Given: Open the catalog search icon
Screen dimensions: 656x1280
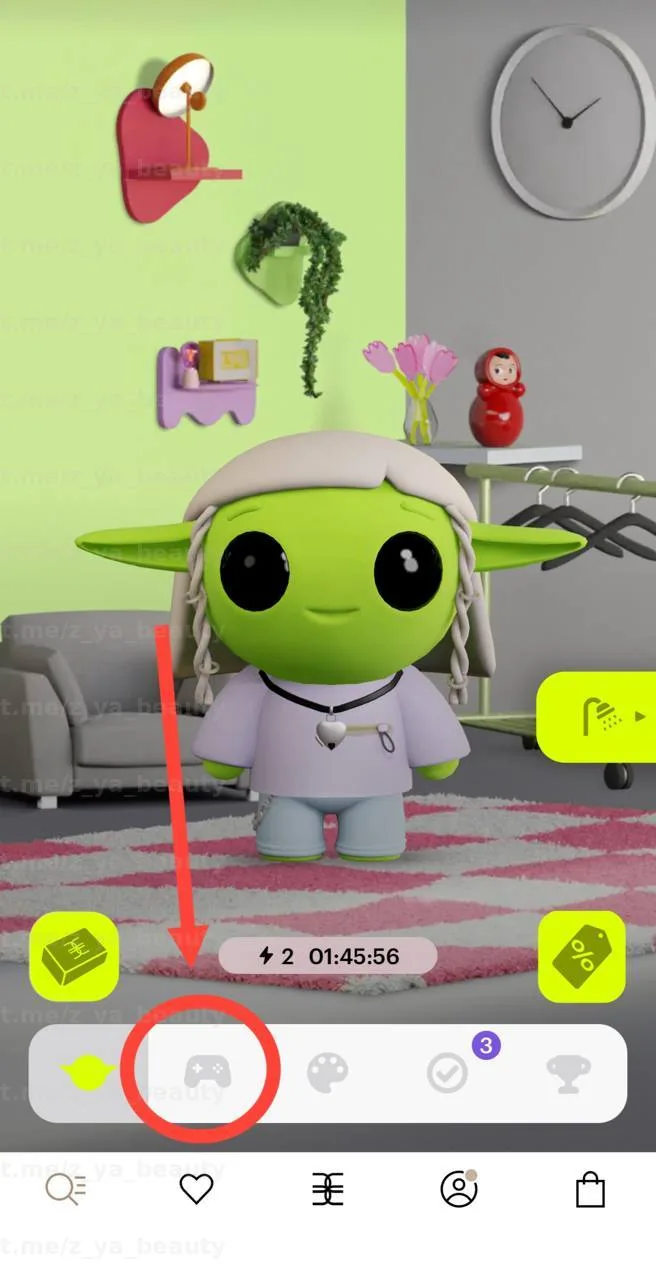Looking at the screenshot, I should [x=66, y=1188].
